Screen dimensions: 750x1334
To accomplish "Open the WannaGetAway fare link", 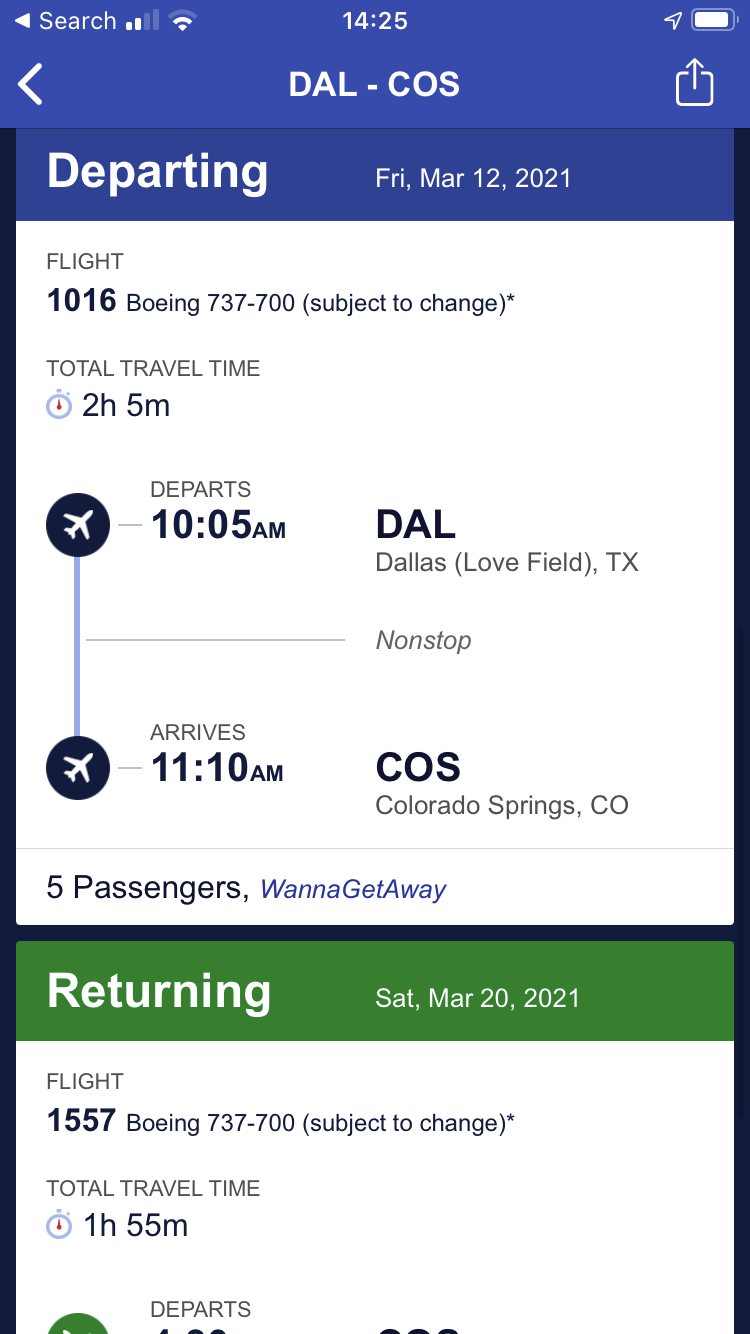I will point(353,888).
